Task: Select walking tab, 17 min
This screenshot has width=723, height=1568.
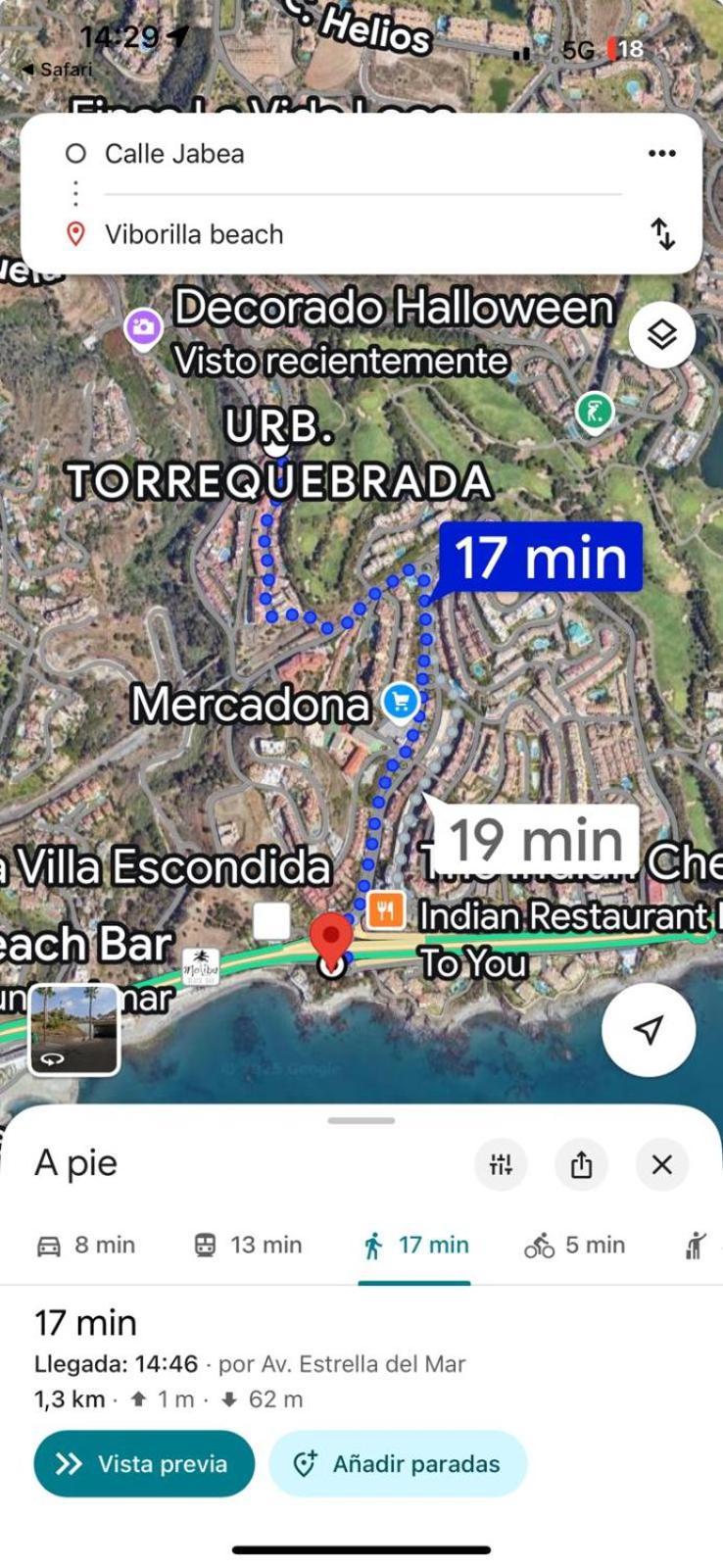Action: pos(415,1245)
